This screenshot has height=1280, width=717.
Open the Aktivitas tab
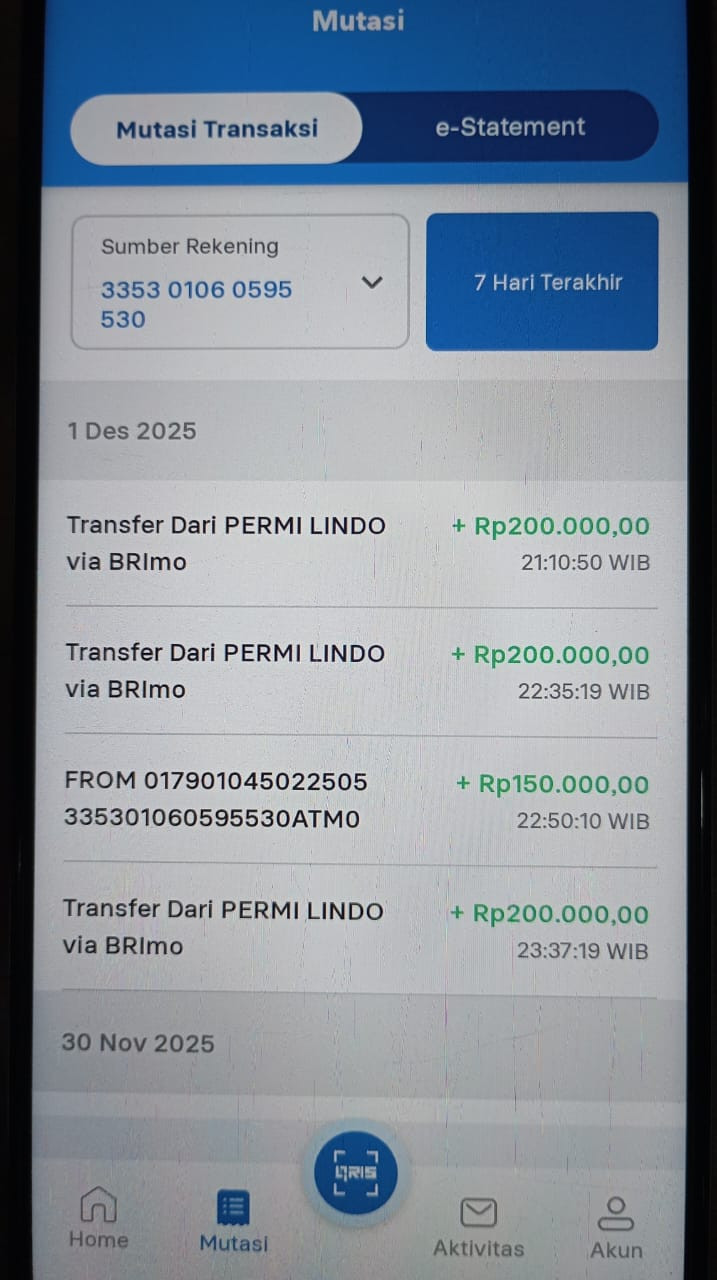pos(478,1227)
